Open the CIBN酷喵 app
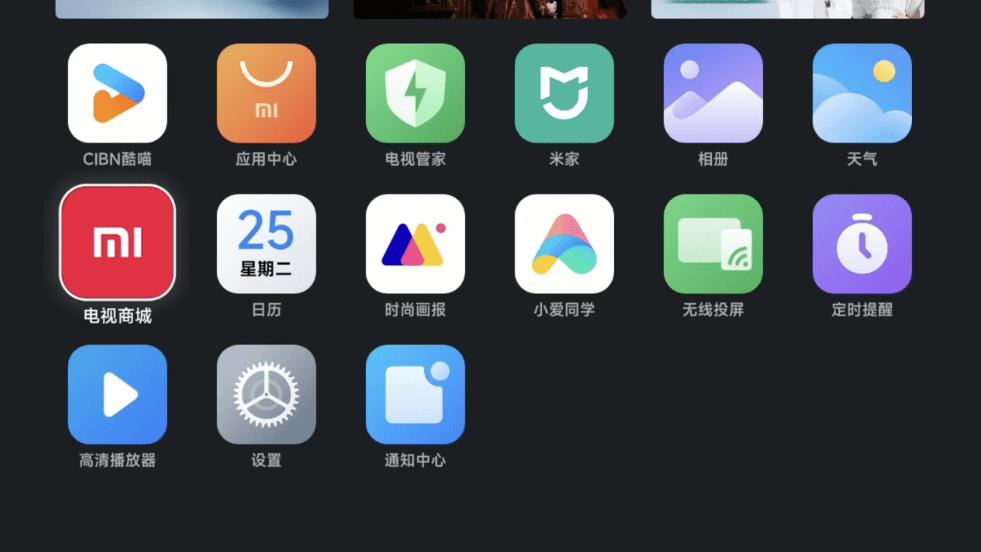The width and height of the screenshot is (981, 552). [x=117, y=93]
